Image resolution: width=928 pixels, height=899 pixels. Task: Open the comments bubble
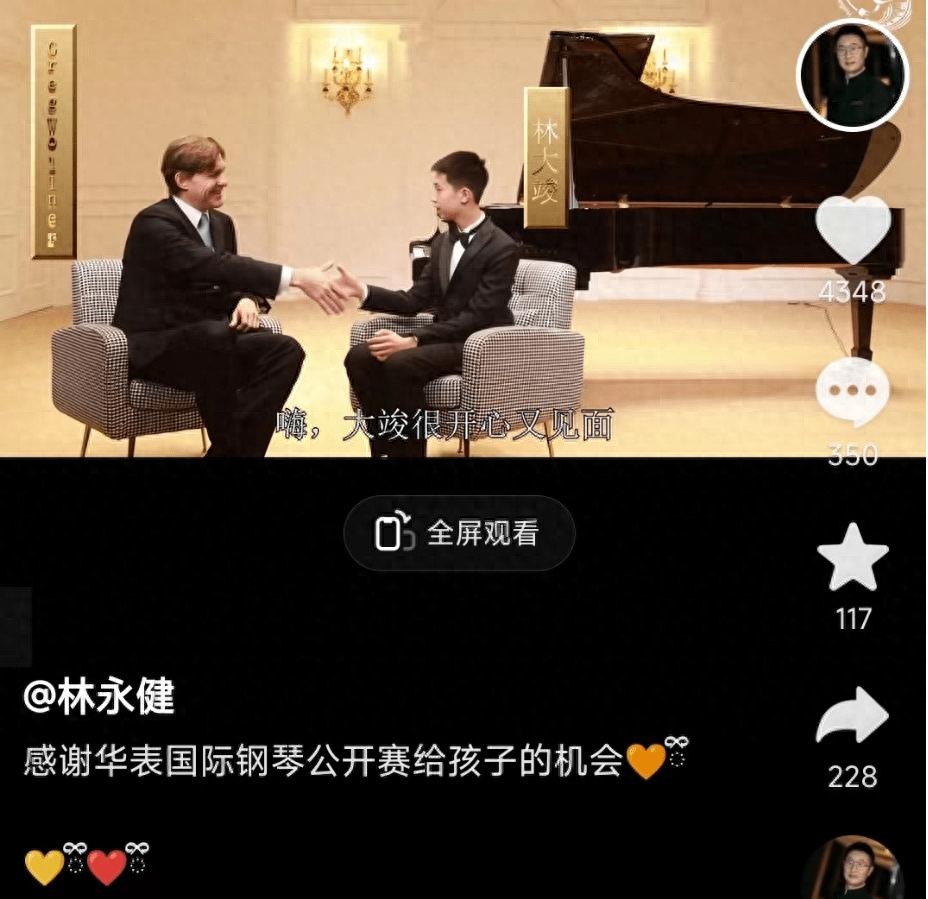click(852, 392)
